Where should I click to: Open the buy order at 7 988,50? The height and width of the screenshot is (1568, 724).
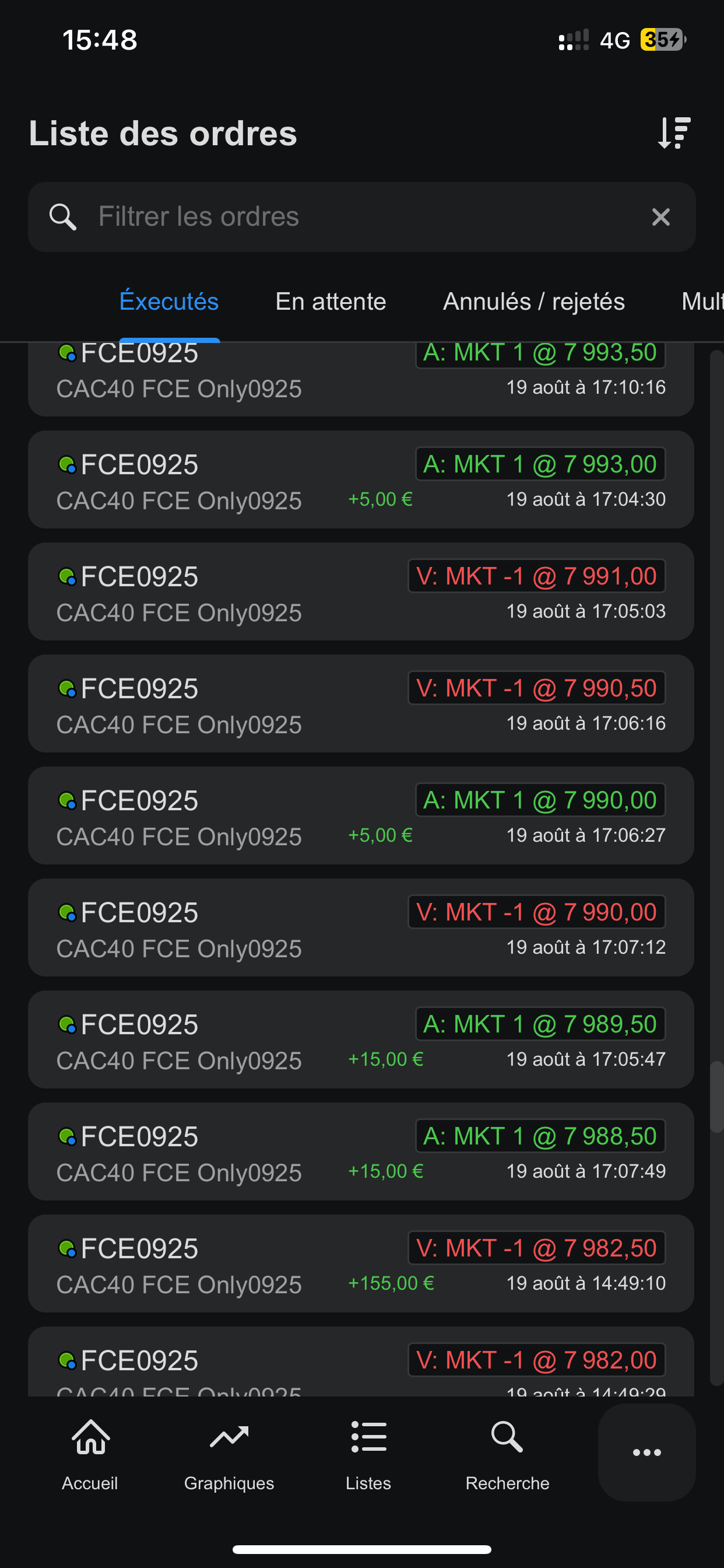point(361,1151)
